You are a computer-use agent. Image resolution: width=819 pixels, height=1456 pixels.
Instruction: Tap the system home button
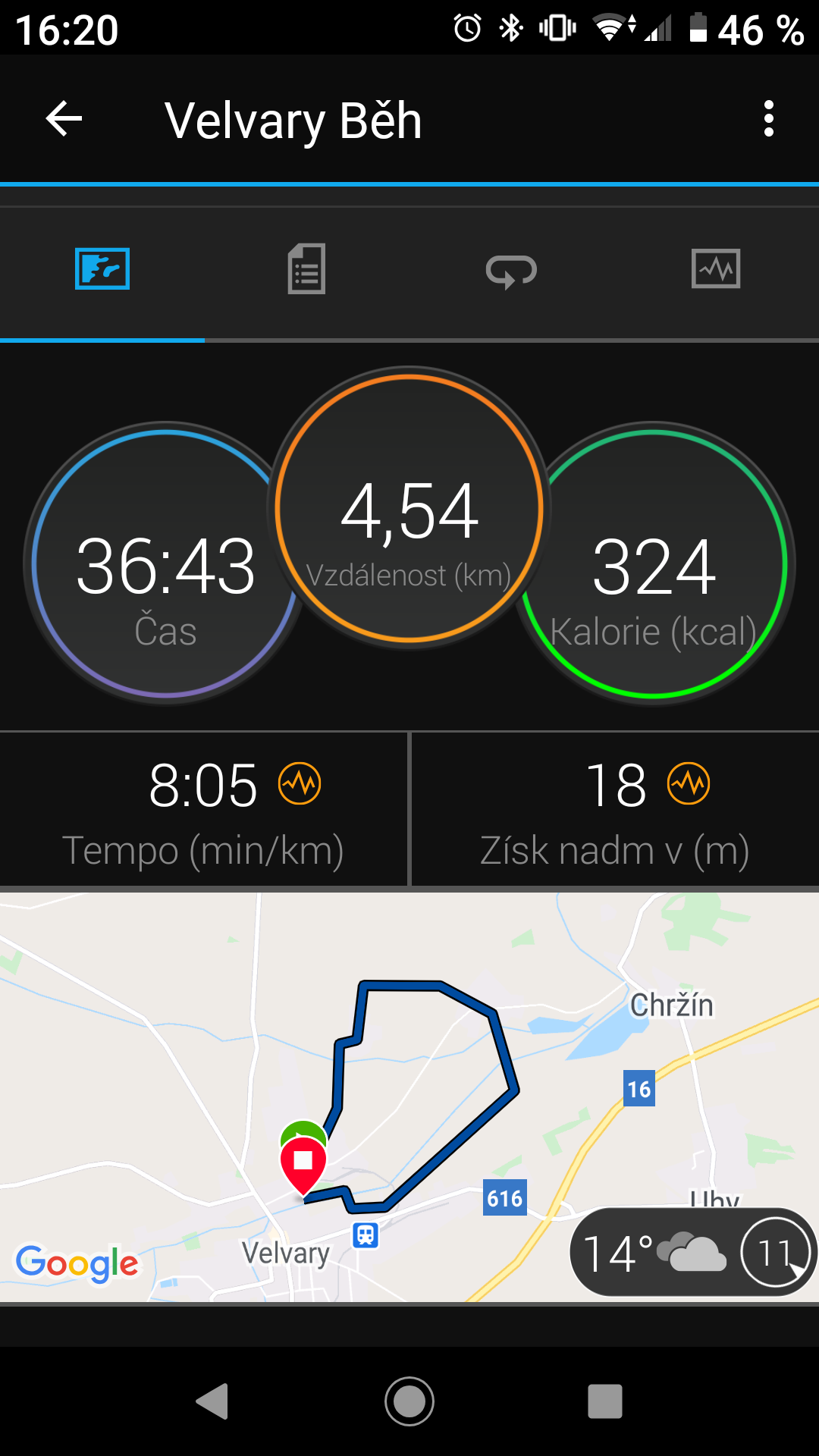click(409, 1401)
